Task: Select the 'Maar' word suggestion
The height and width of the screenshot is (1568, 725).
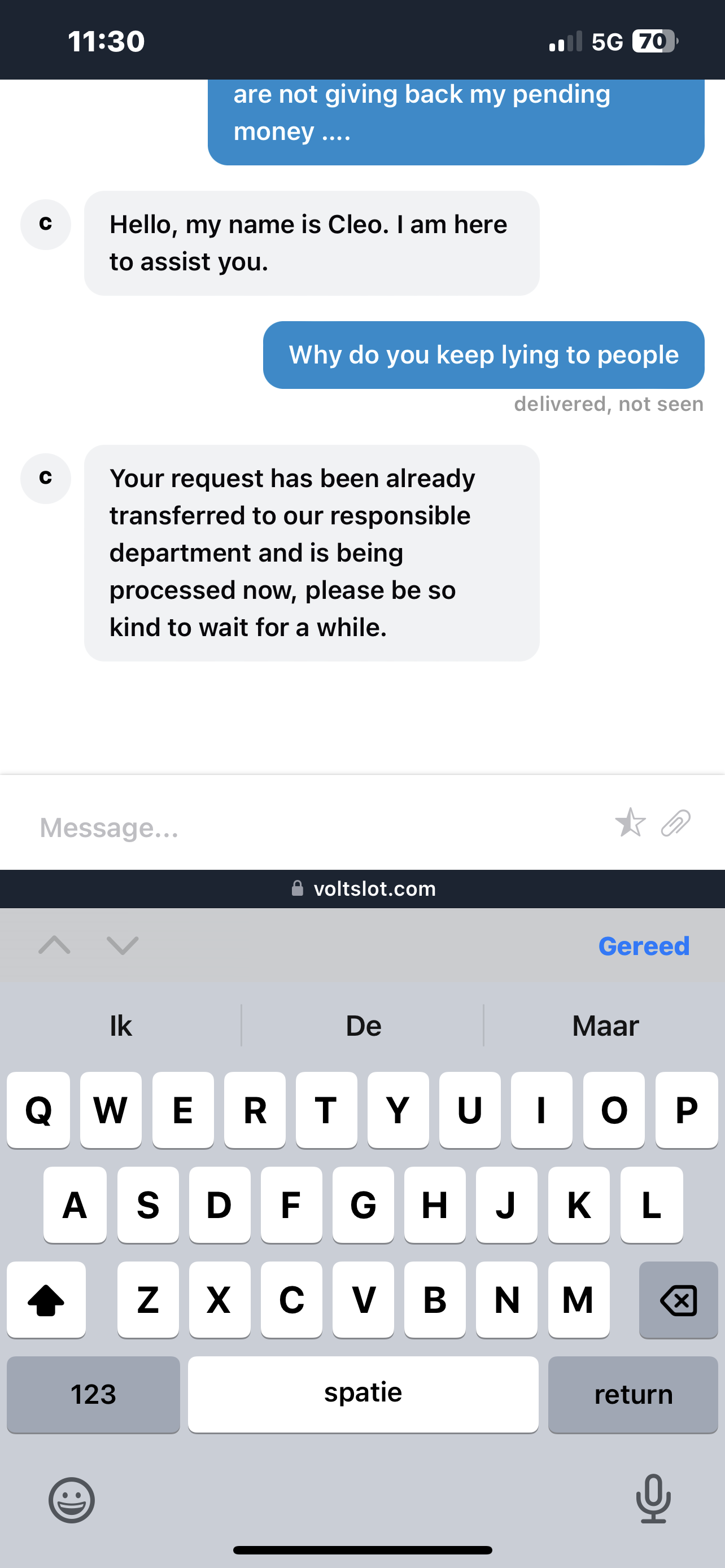Action: [605, 1026]
